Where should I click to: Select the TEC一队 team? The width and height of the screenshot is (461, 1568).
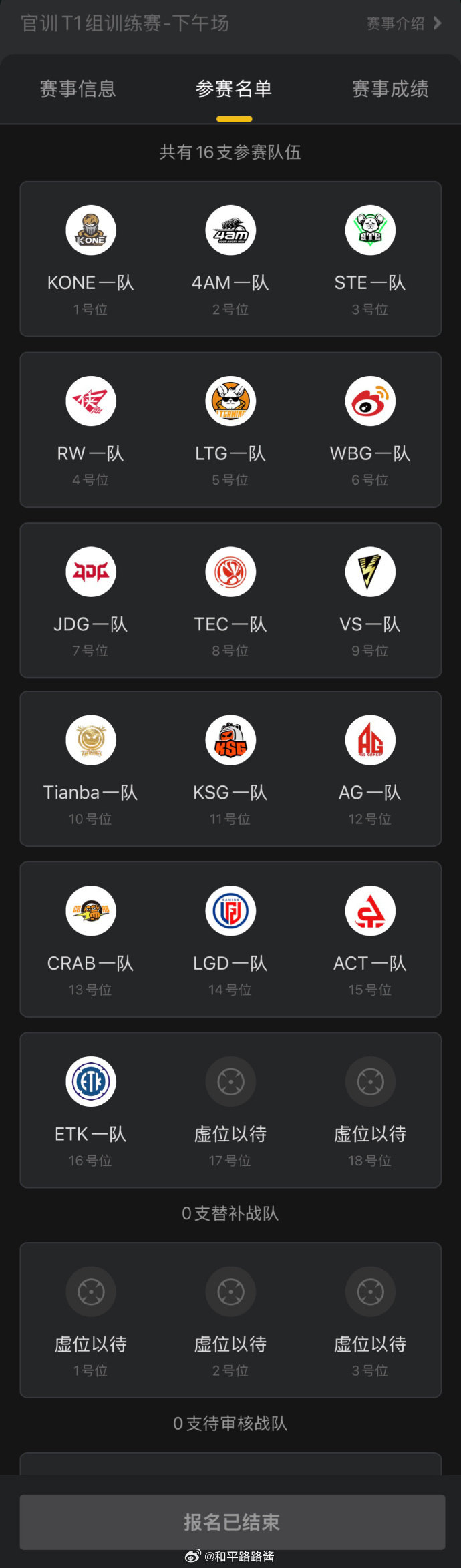pyautogui.click(x=230, y=572)
